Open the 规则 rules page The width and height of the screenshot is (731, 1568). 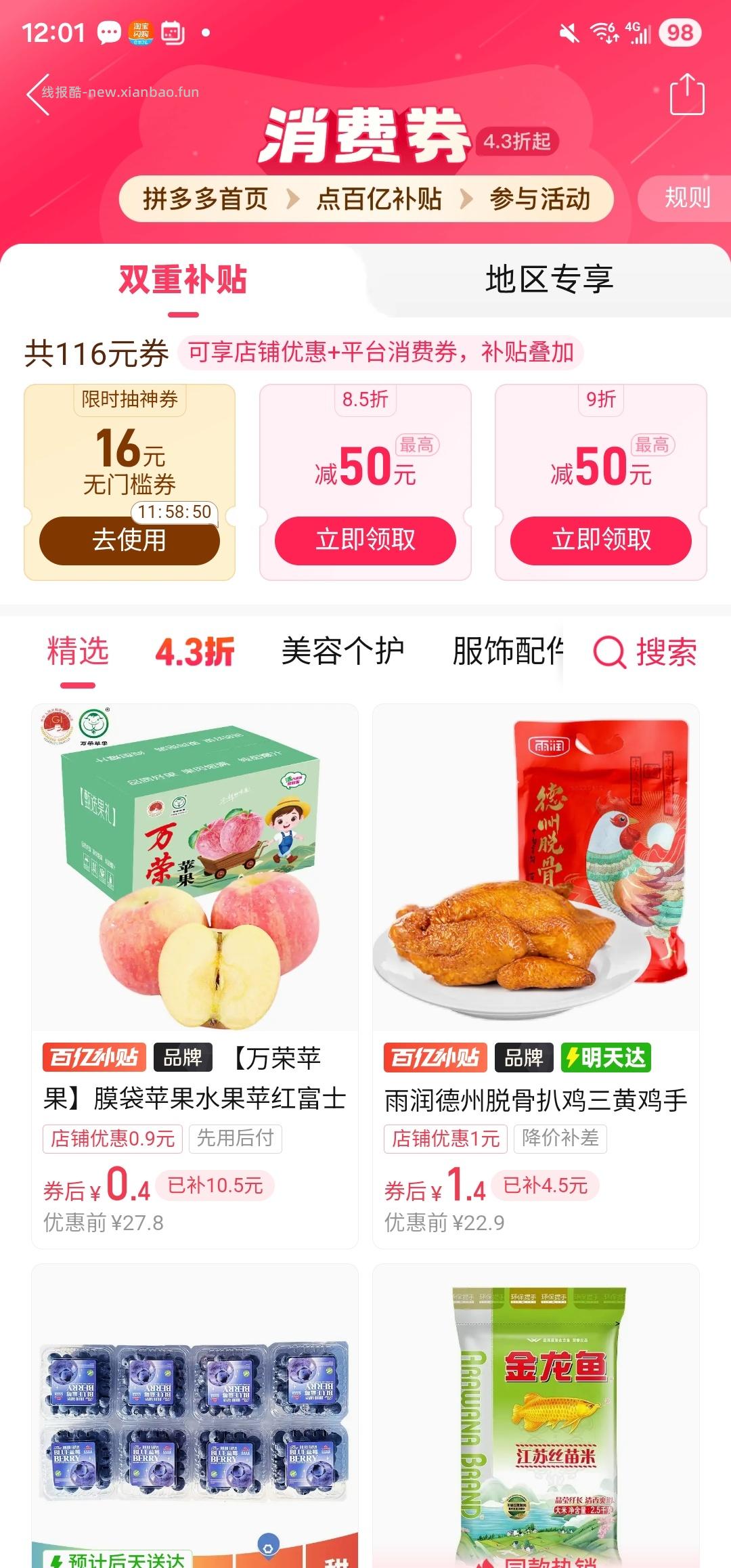coord(686,198)
